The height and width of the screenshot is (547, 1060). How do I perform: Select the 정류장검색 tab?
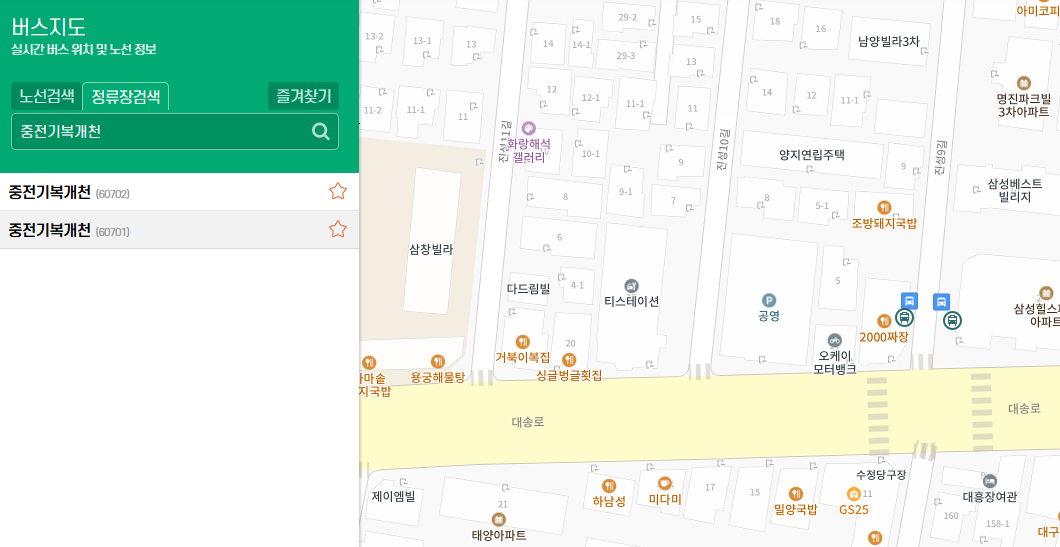125,96
